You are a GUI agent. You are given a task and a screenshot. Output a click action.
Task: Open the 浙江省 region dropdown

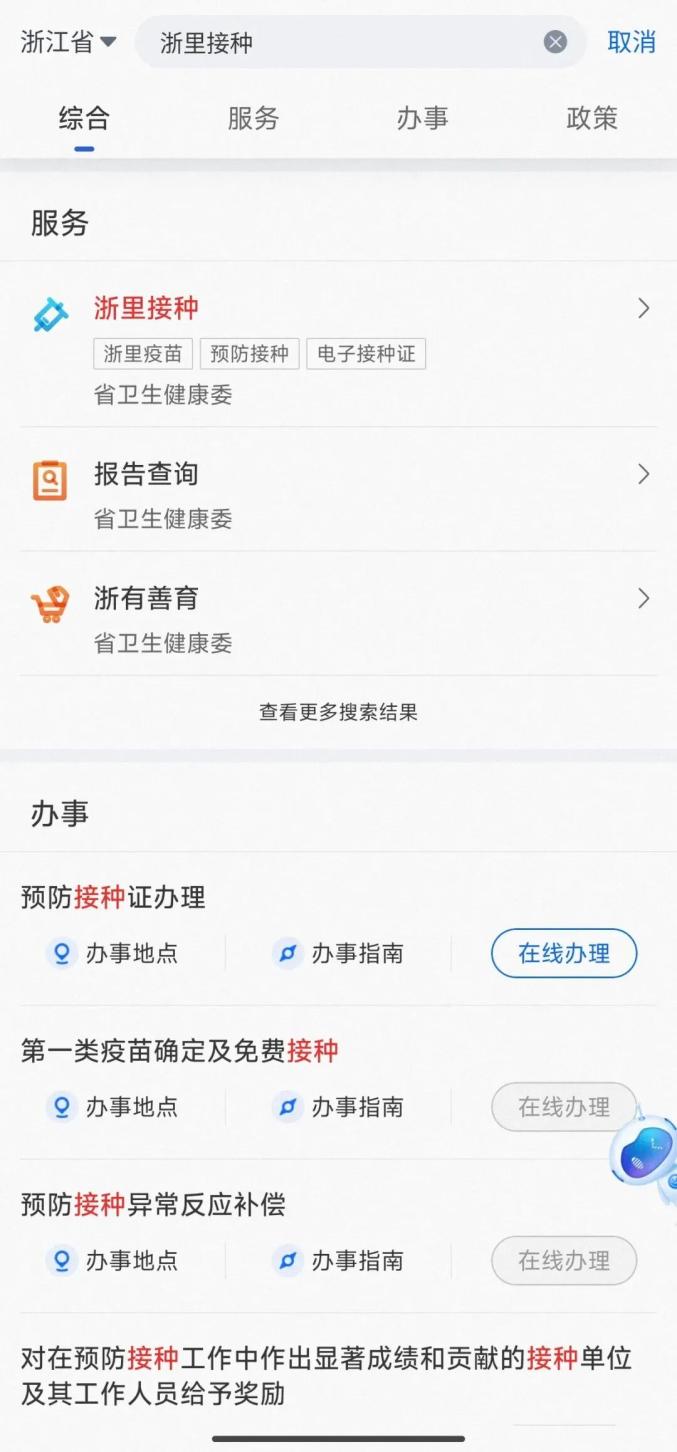(68, 42)
